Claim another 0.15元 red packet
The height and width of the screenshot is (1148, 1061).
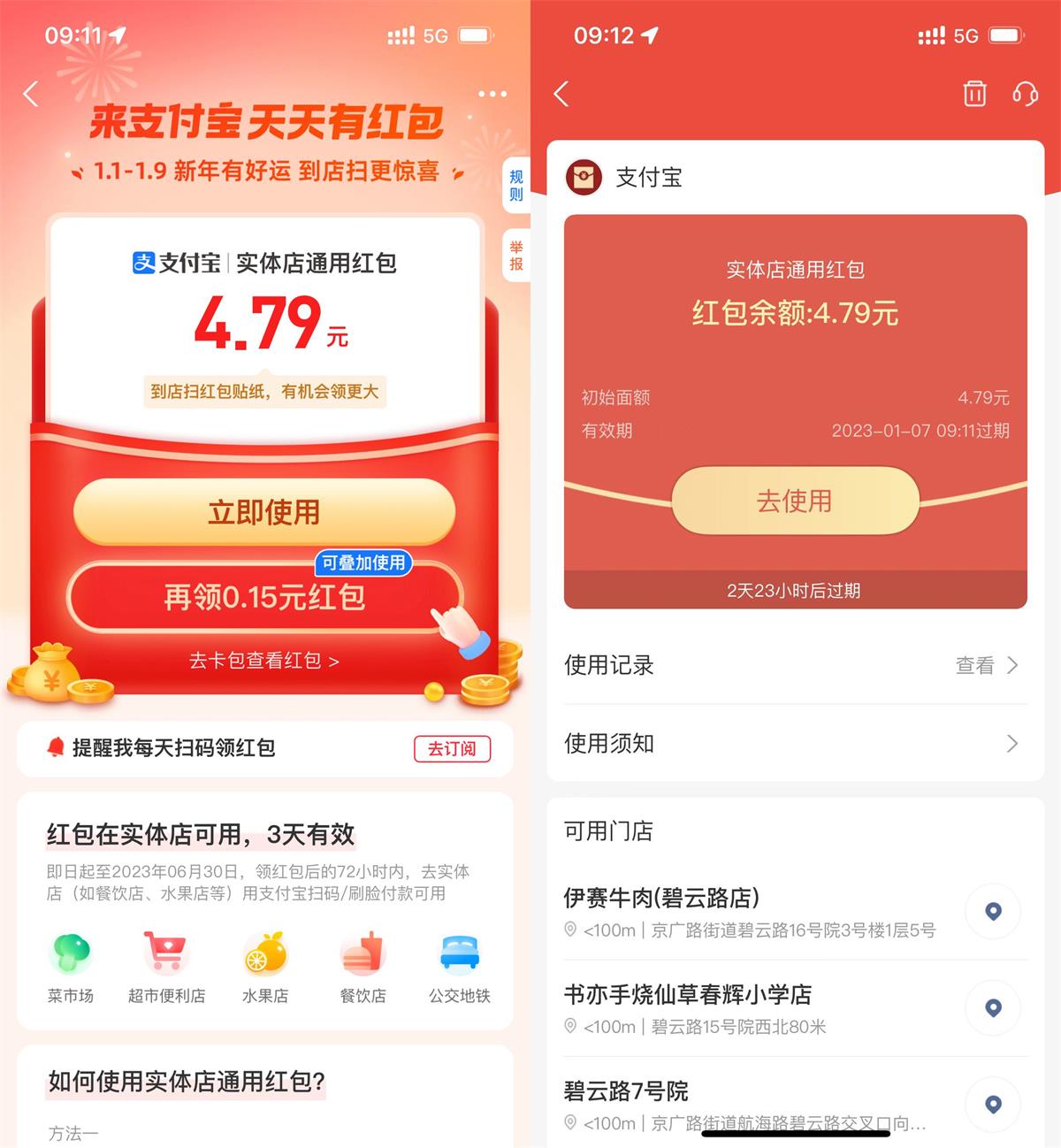click(x=264, y=597)
